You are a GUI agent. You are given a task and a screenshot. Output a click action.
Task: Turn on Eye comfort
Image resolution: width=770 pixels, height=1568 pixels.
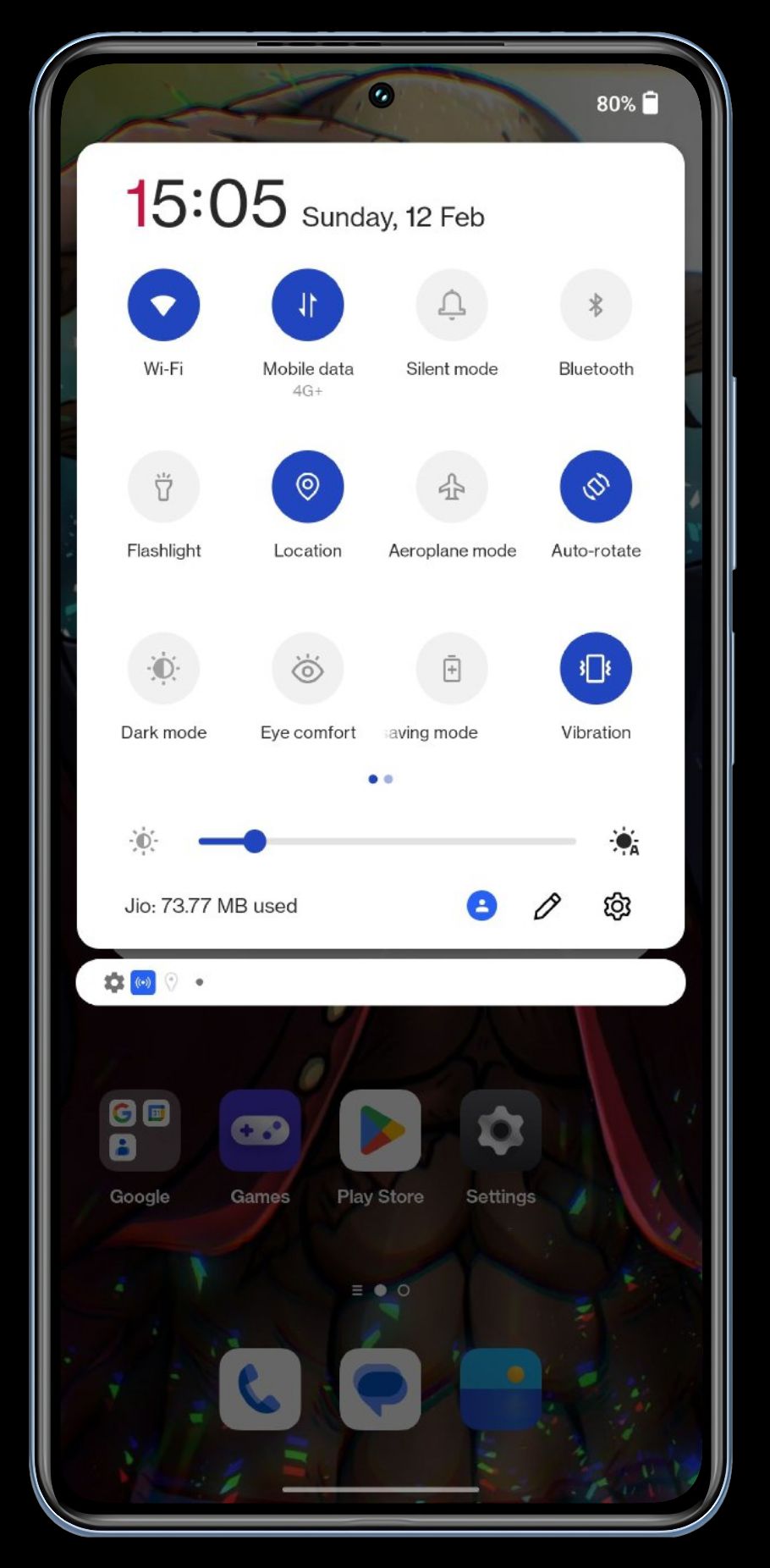[x=307, y=669]
